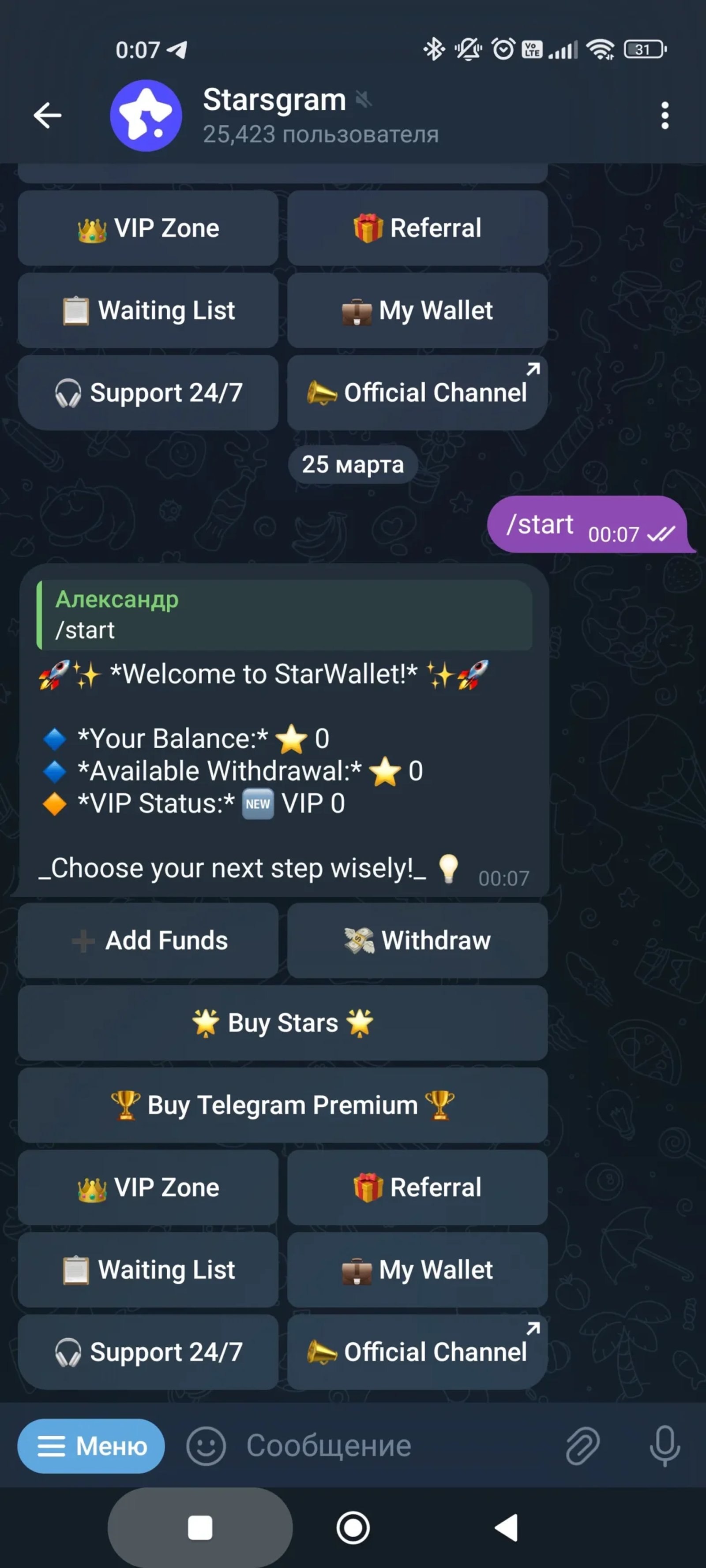Go to the system home screen
This screenshot has width=706, height=1568.
[x=353, y=1527]
